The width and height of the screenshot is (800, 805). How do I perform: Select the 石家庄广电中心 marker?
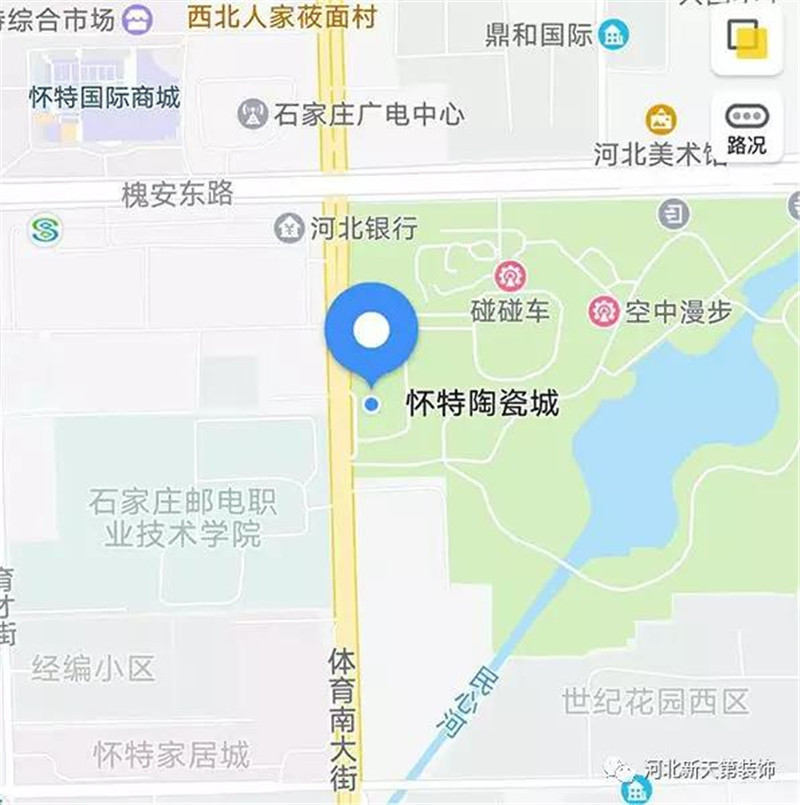click(x=253, y=113)
